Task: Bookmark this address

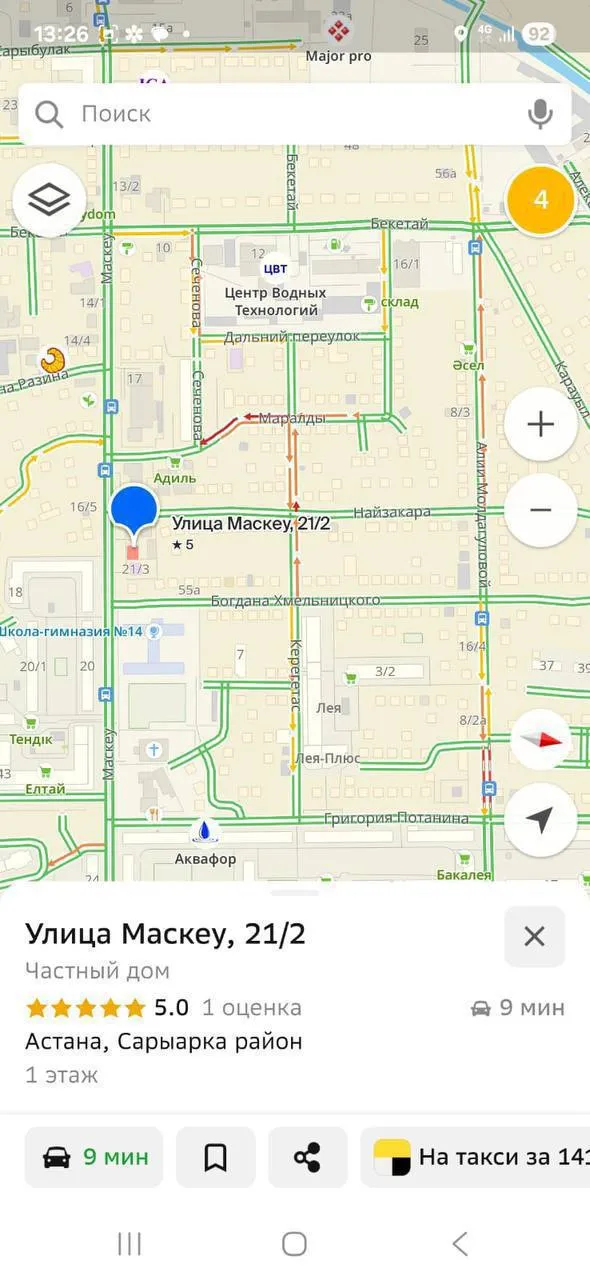Action: [216, 1157]
